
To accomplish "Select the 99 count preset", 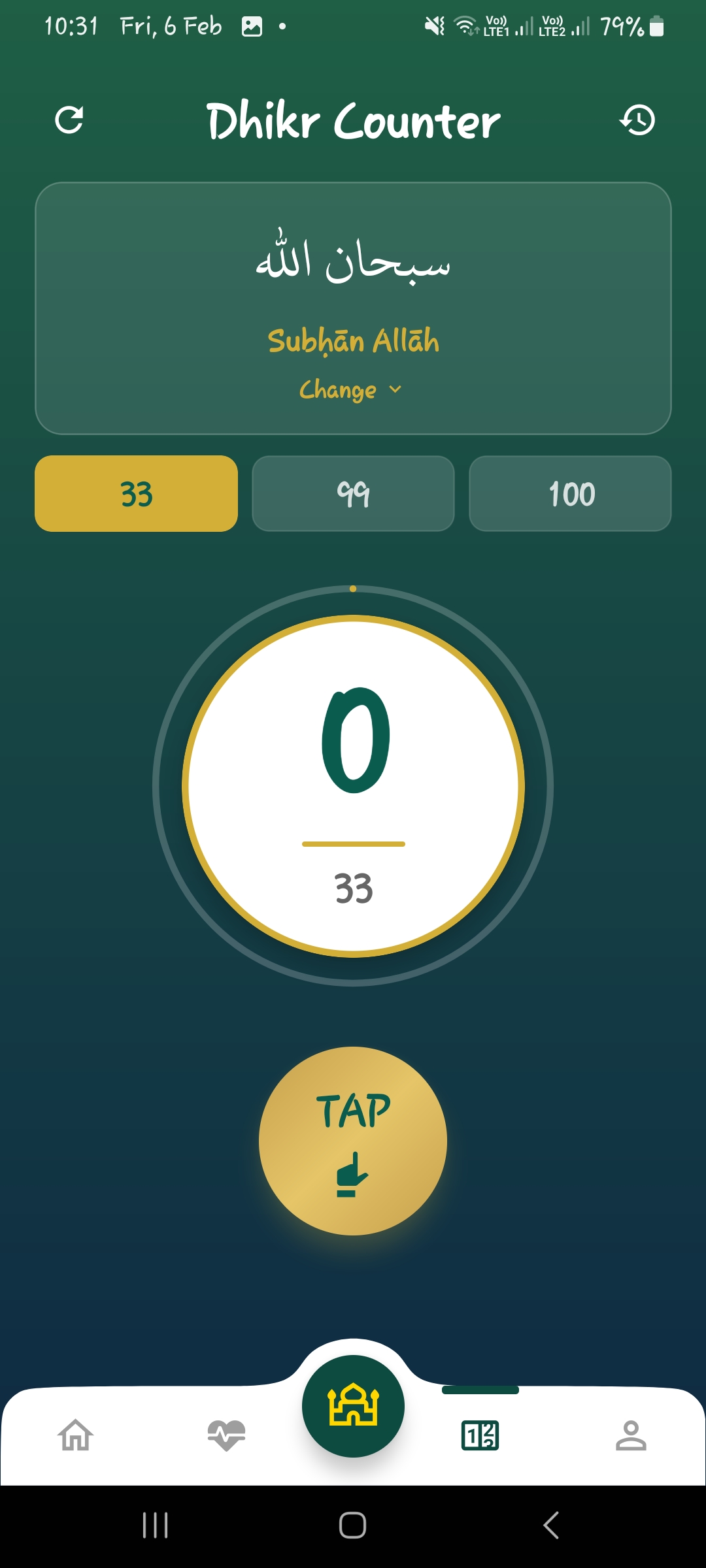I will (352, 495).
